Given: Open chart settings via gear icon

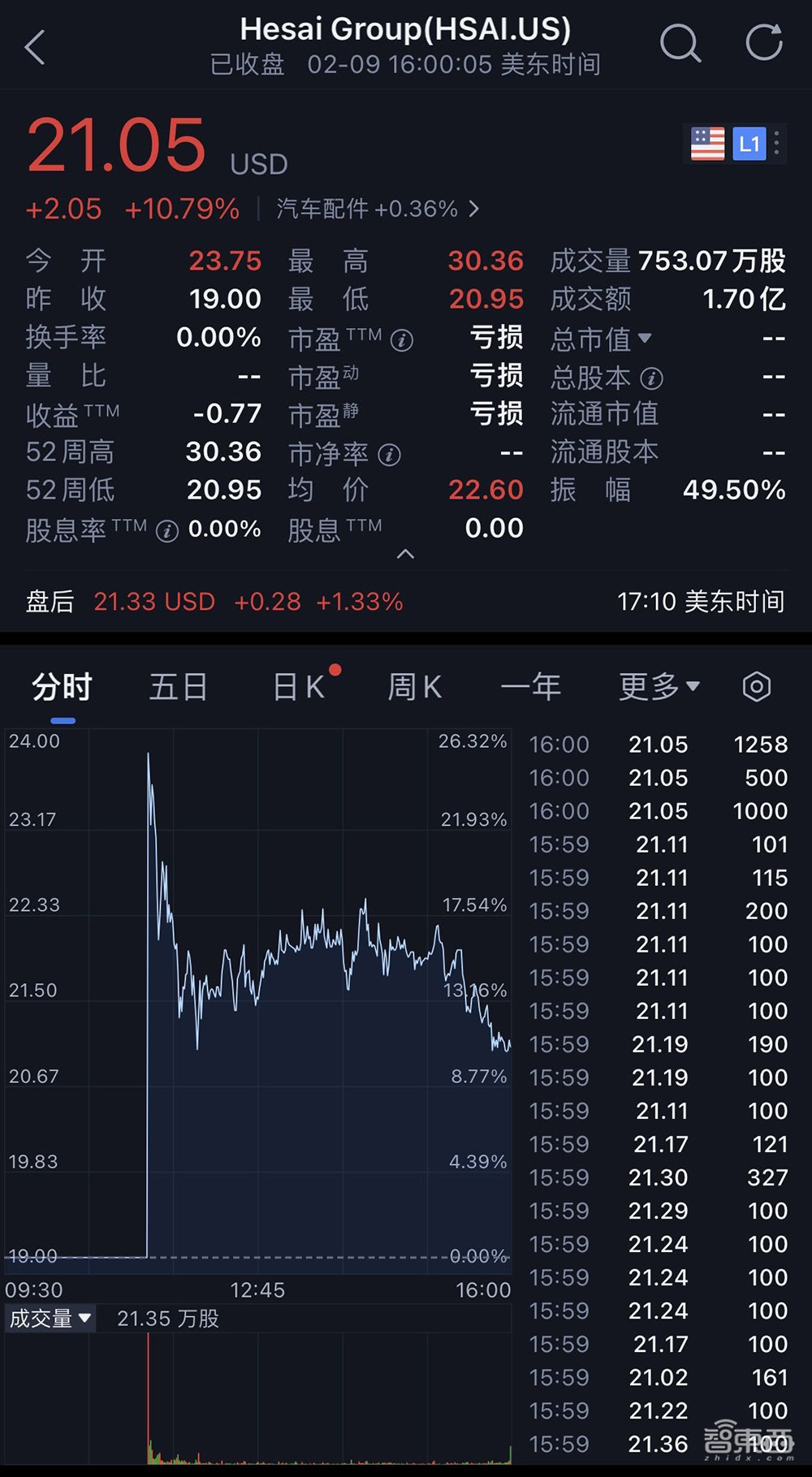Looking at the screenshot, I should pyautogui.click(x=756, y=686).
